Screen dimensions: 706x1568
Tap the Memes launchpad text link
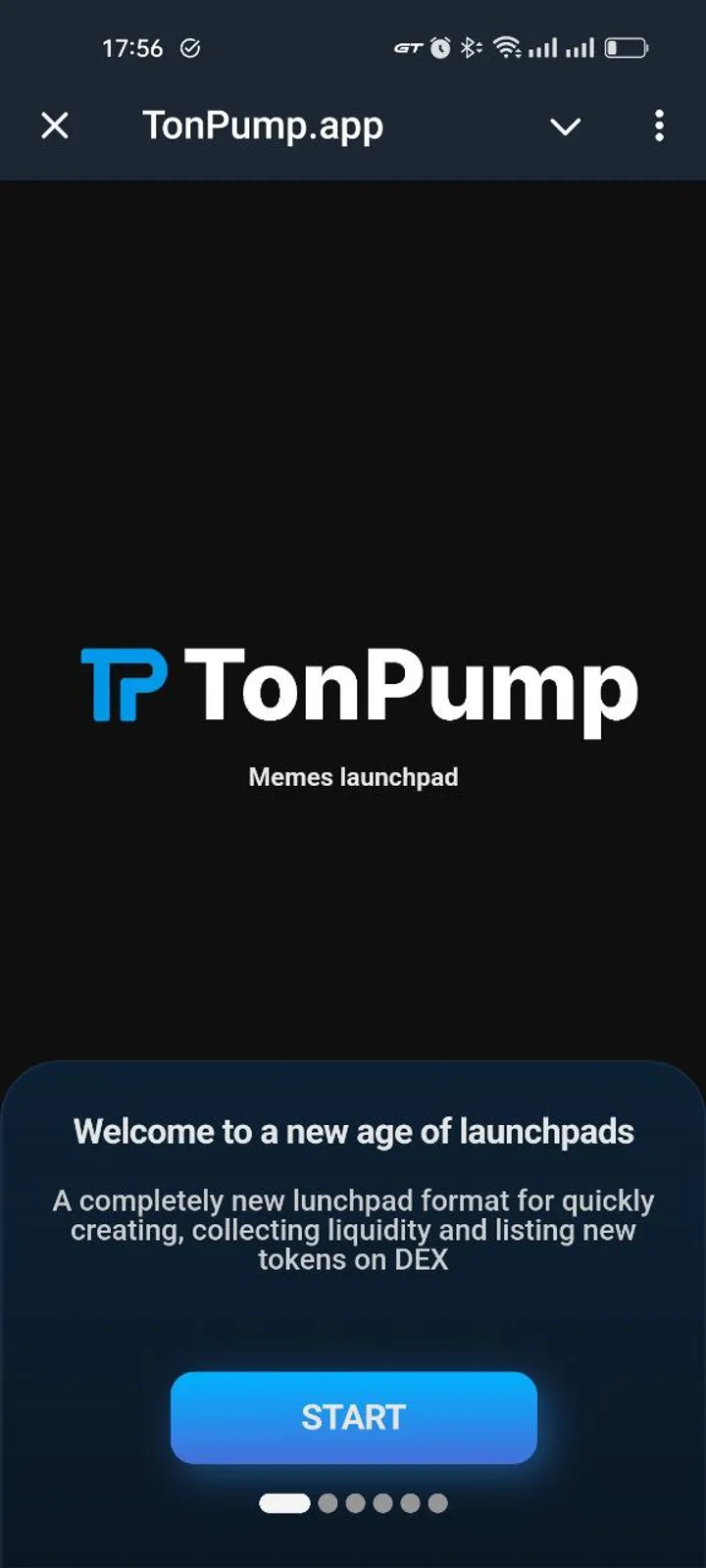(353, 776)
